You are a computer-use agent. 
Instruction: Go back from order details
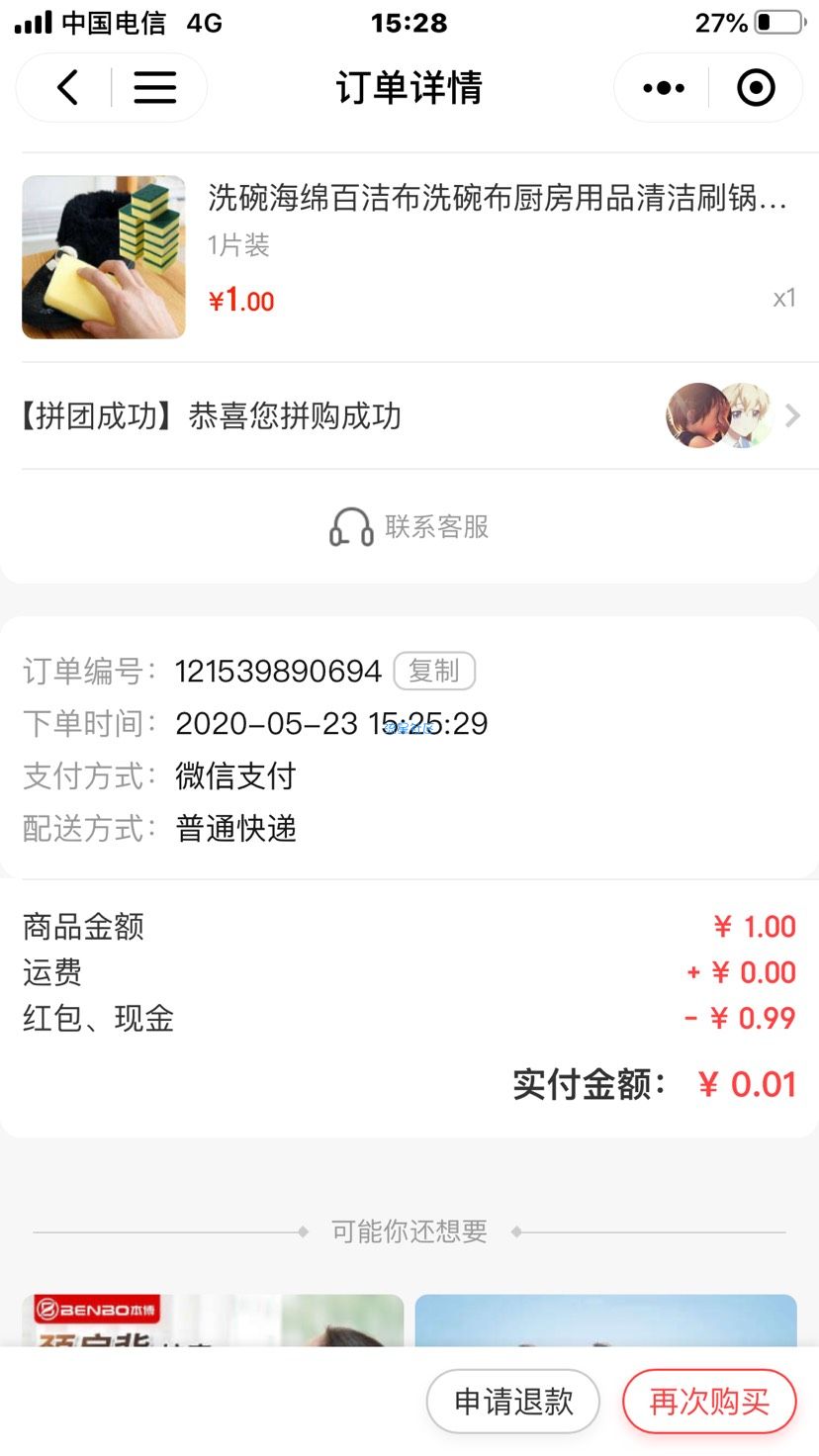pos(67,88)
